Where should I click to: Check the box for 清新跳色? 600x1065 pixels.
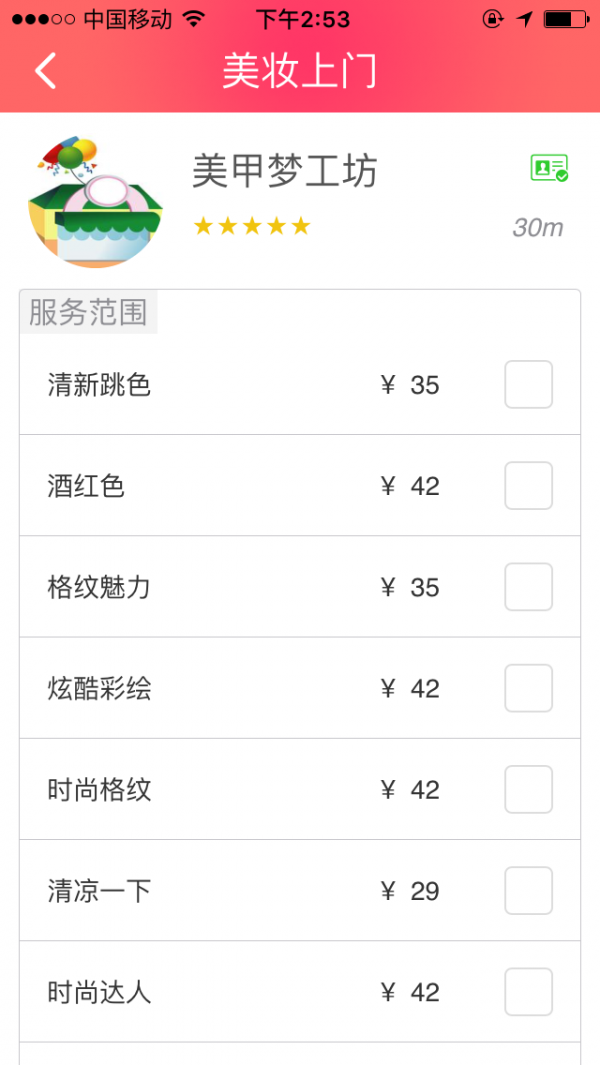[528, 385]
